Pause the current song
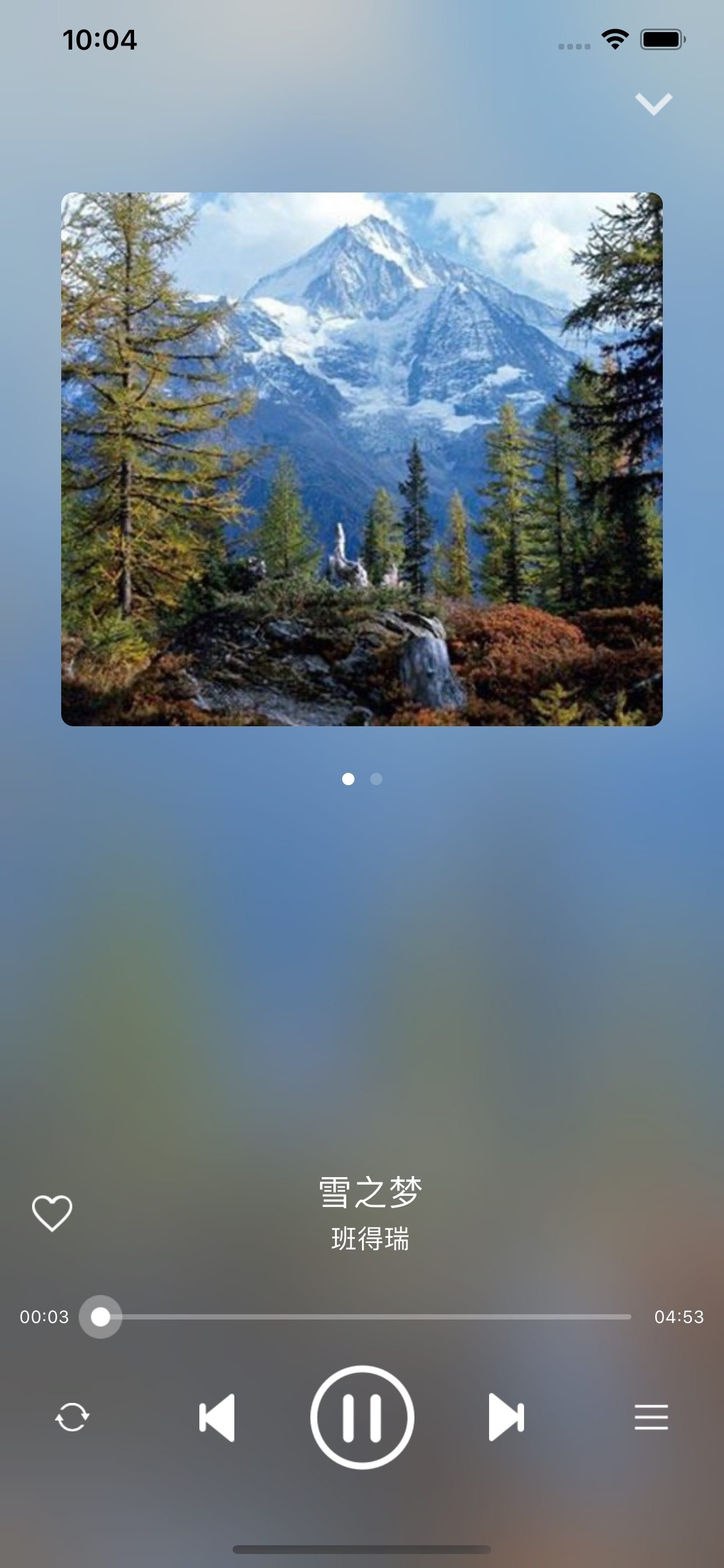This screenshot has height=1568, width=724. [362, 1417]
